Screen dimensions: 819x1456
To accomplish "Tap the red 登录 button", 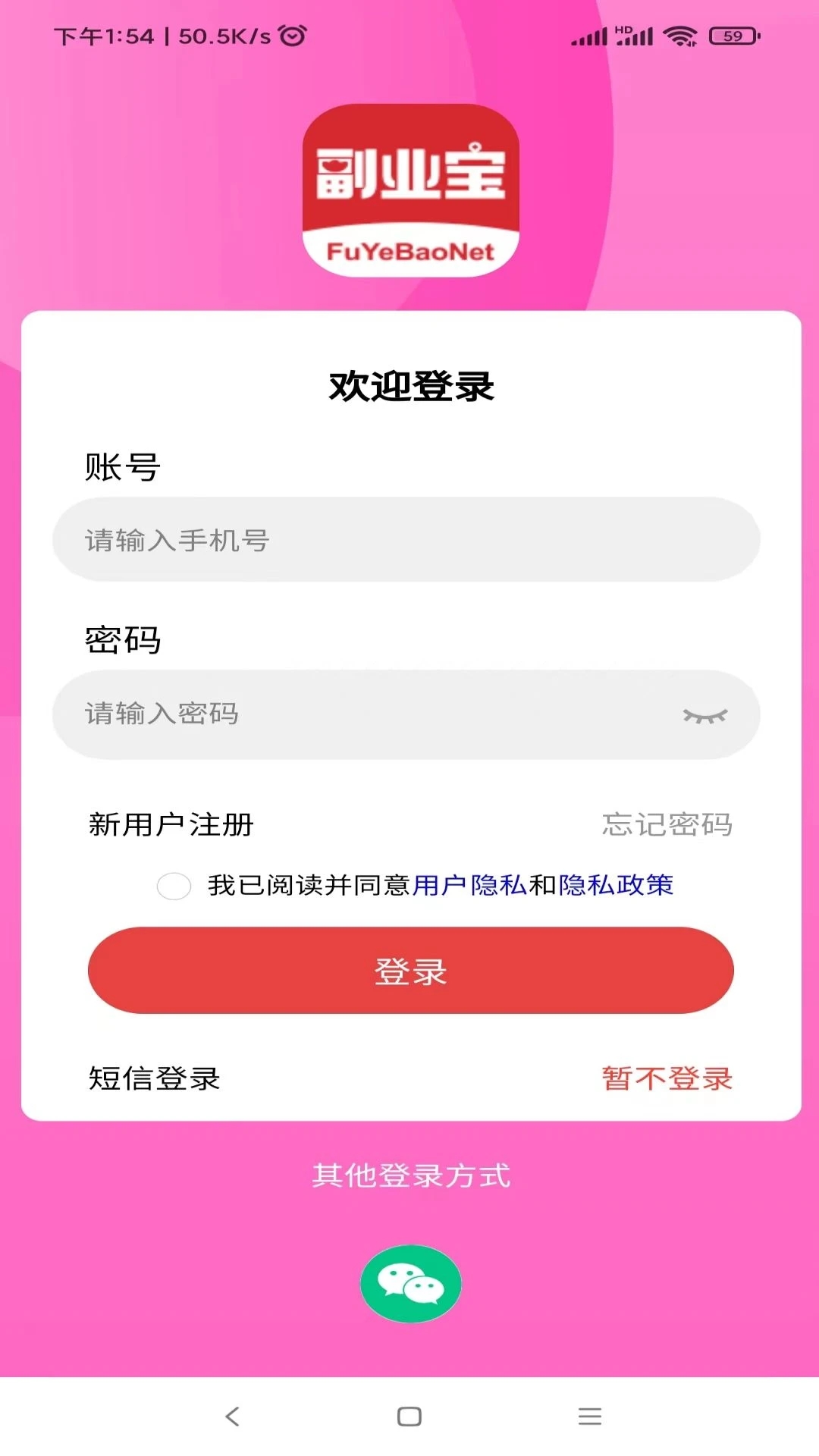I will (409, 970).
